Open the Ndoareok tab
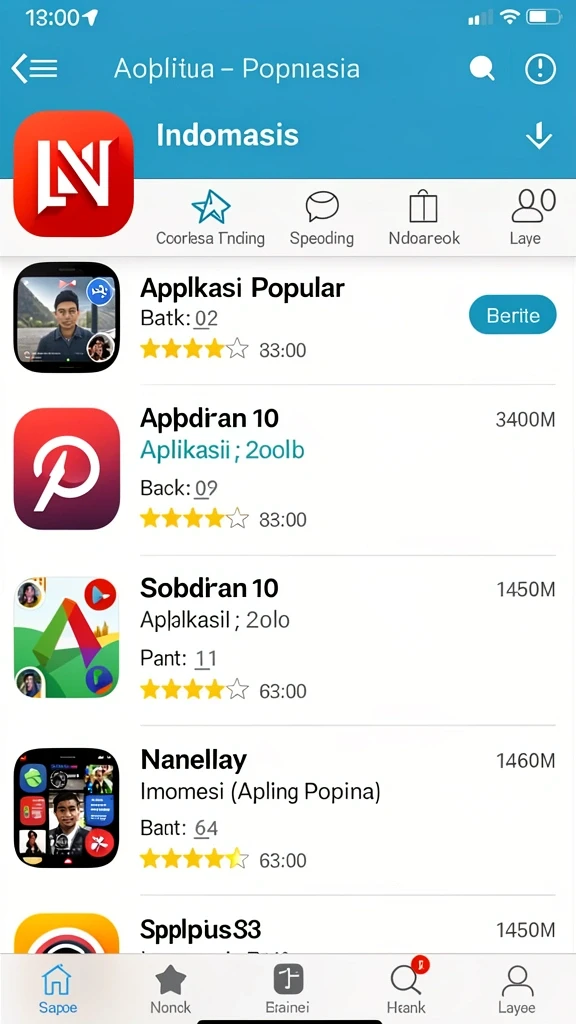 click(424, 219)
